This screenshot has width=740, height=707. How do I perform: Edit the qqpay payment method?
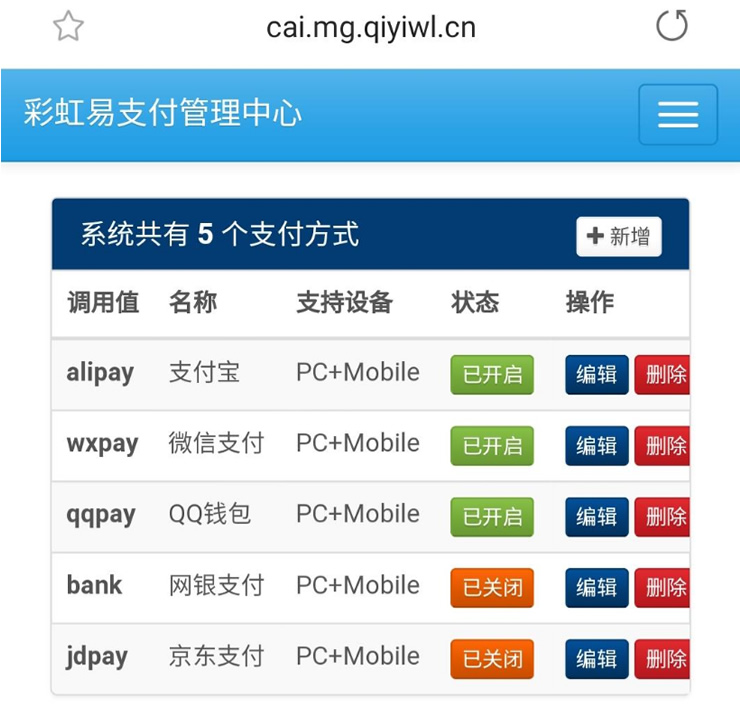pyautogui.click(x=597, y=517)
